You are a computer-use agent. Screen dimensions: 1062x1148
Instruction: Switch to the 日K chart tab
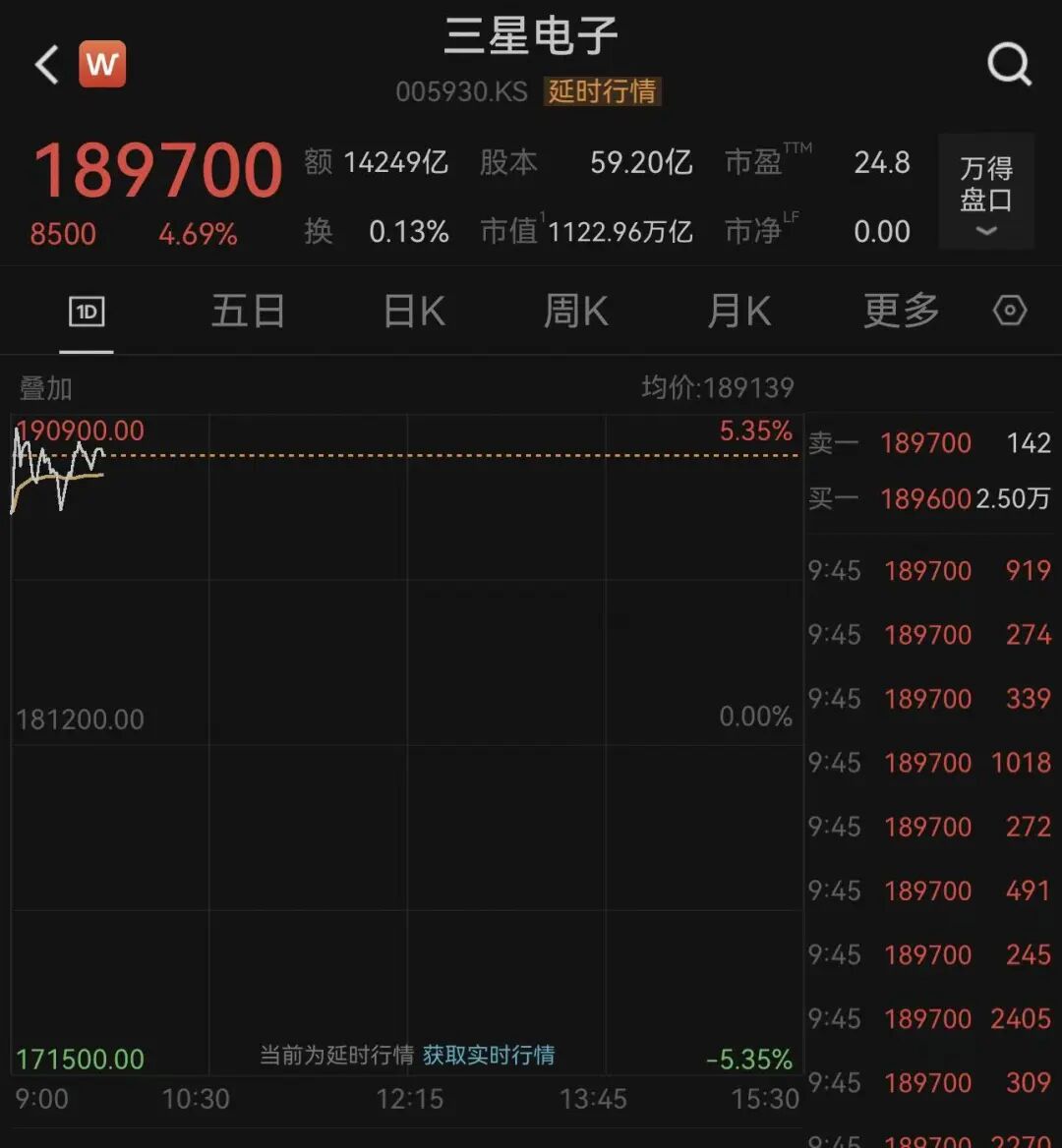click(x=414, y=312)
